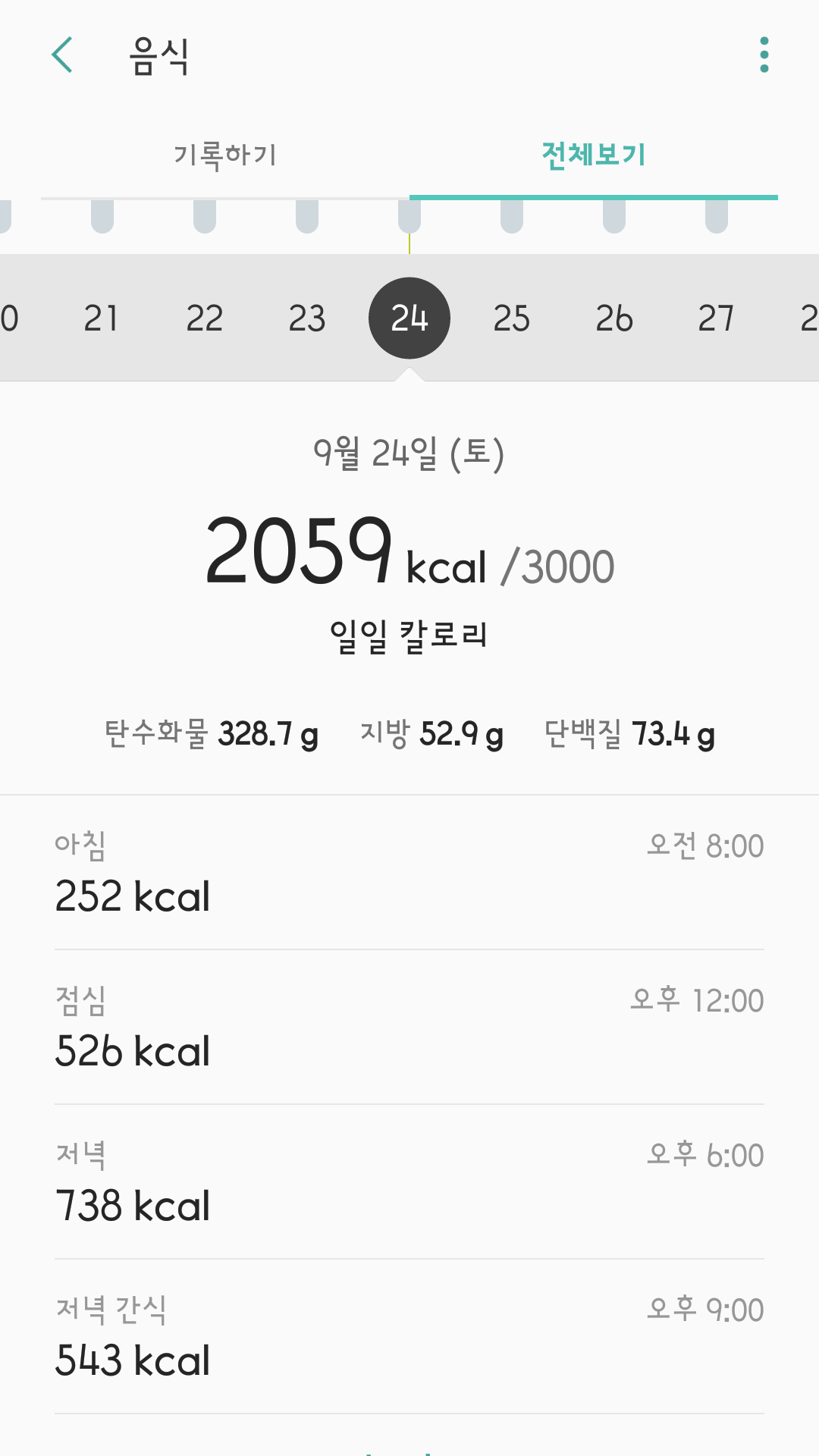Switch to the 기록하기 tab
Screen dimensions: 819x1456
225,155
